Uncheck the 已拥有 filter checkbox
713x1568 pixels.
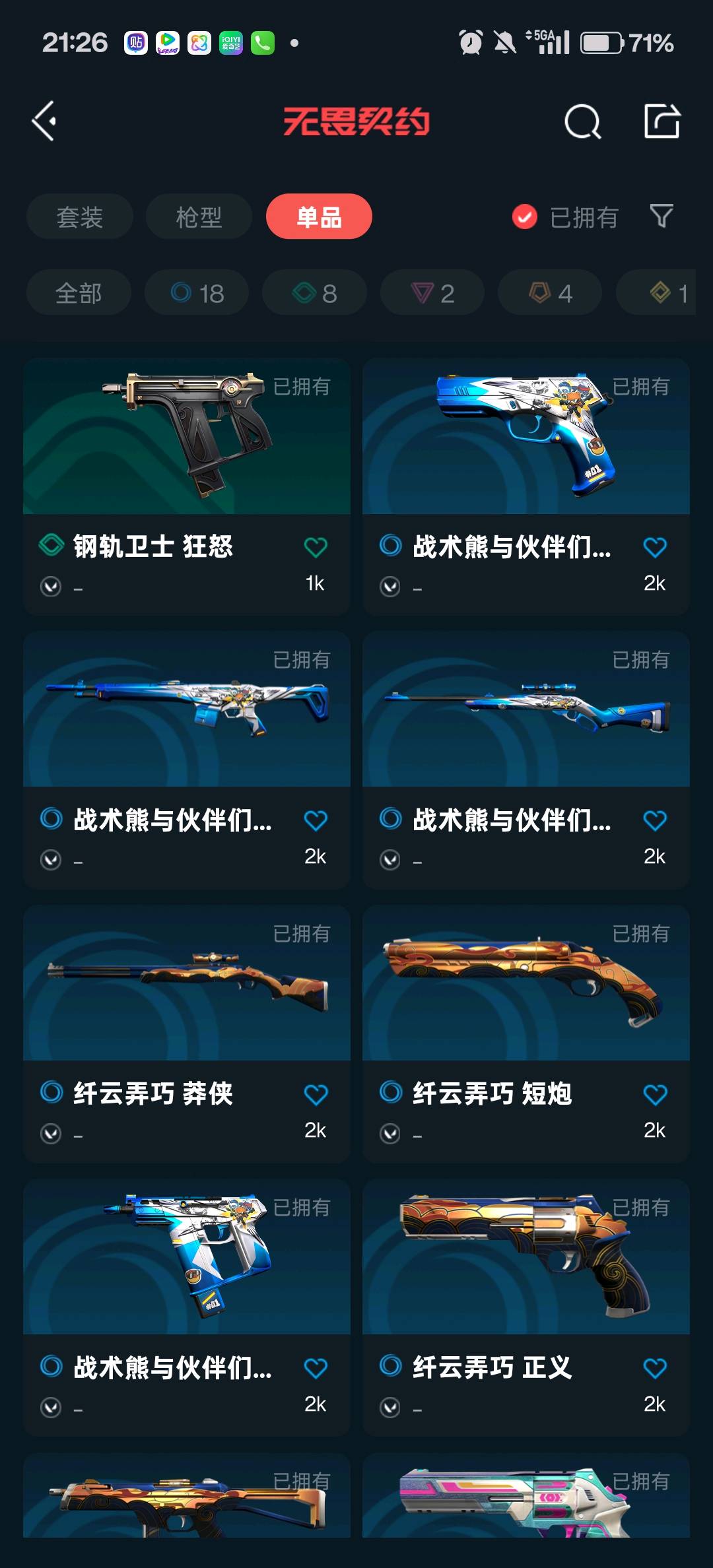(x=525, y=216)
